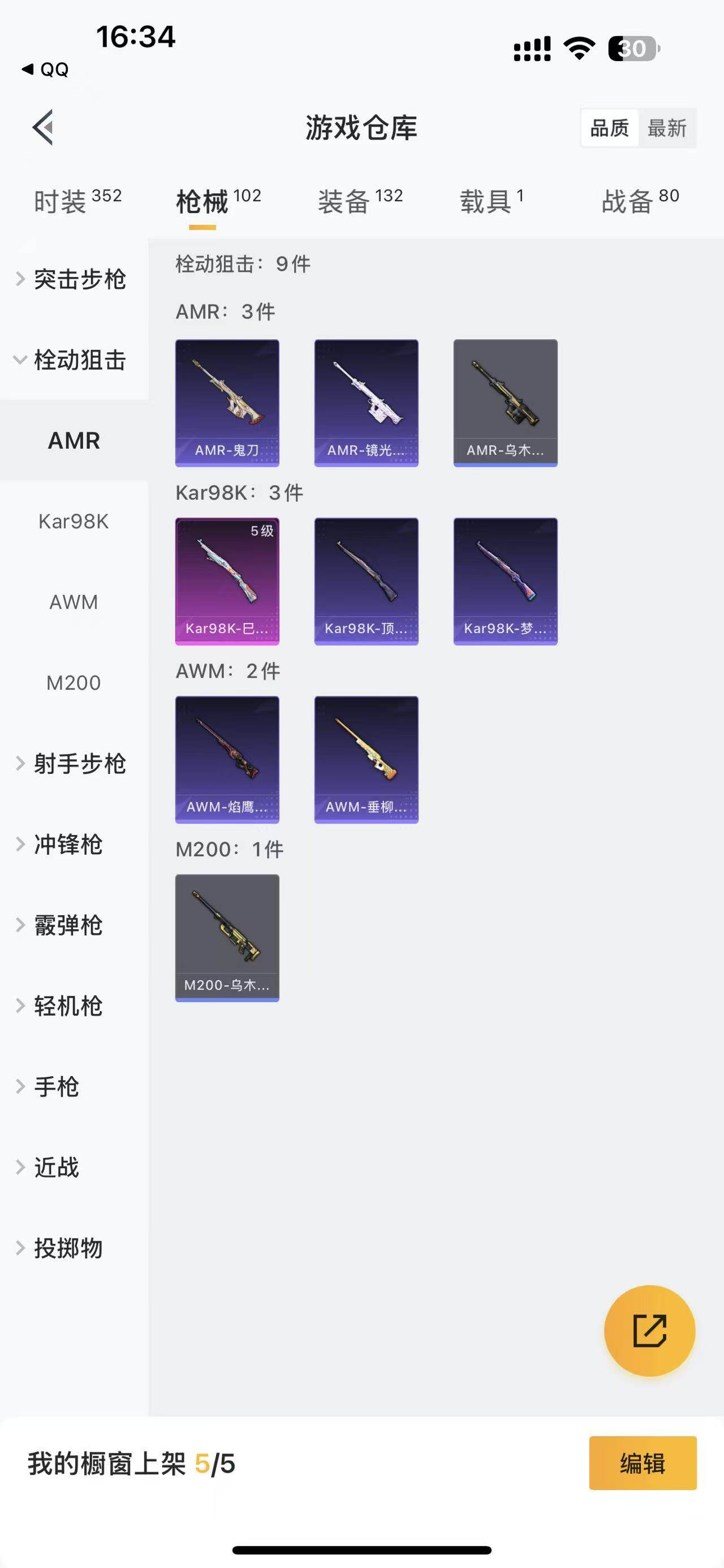The width and height of the screenshot is (724, 1568).
Task: Open the share/export floating button
Action: tap(649, 1331)
